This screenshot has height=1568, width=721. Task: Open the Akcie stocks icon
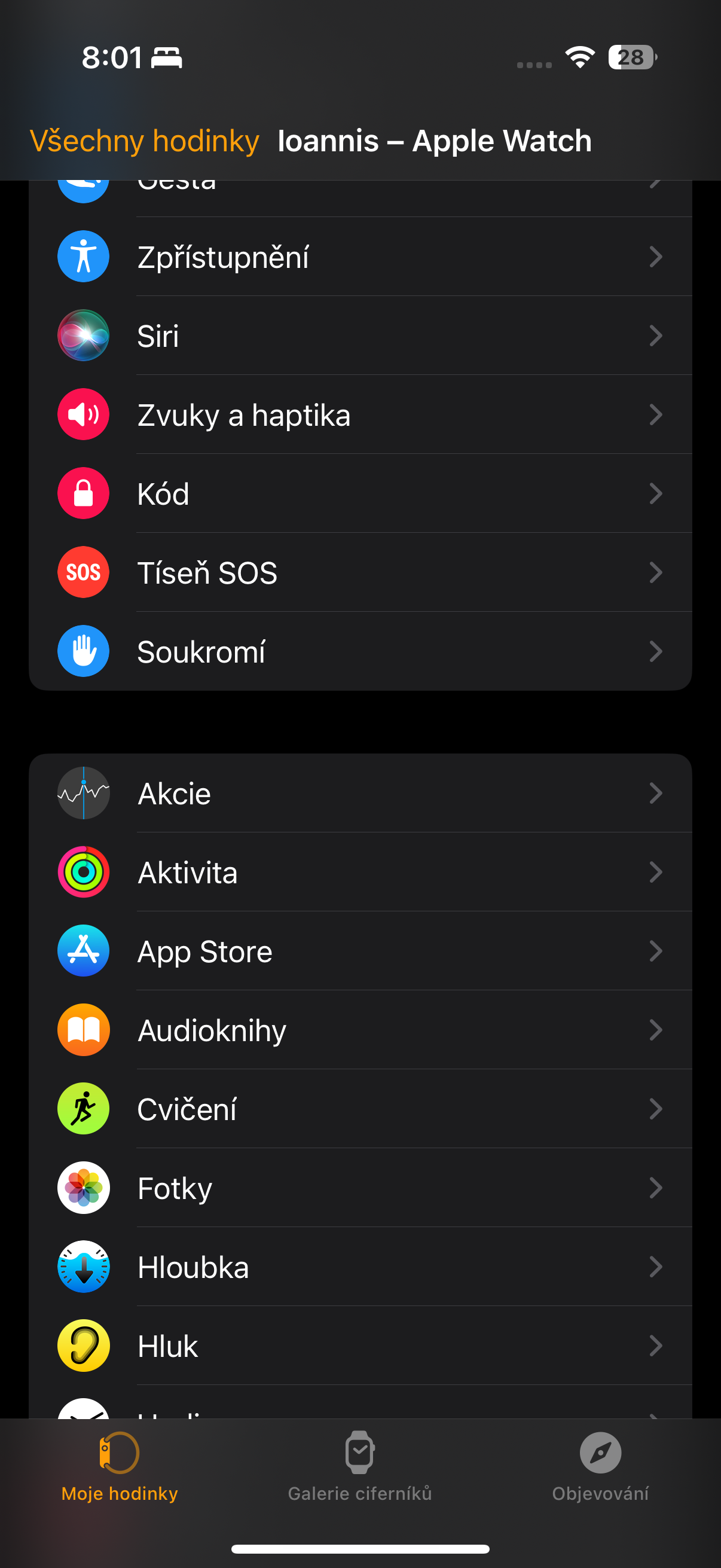[x=83, y=792]
